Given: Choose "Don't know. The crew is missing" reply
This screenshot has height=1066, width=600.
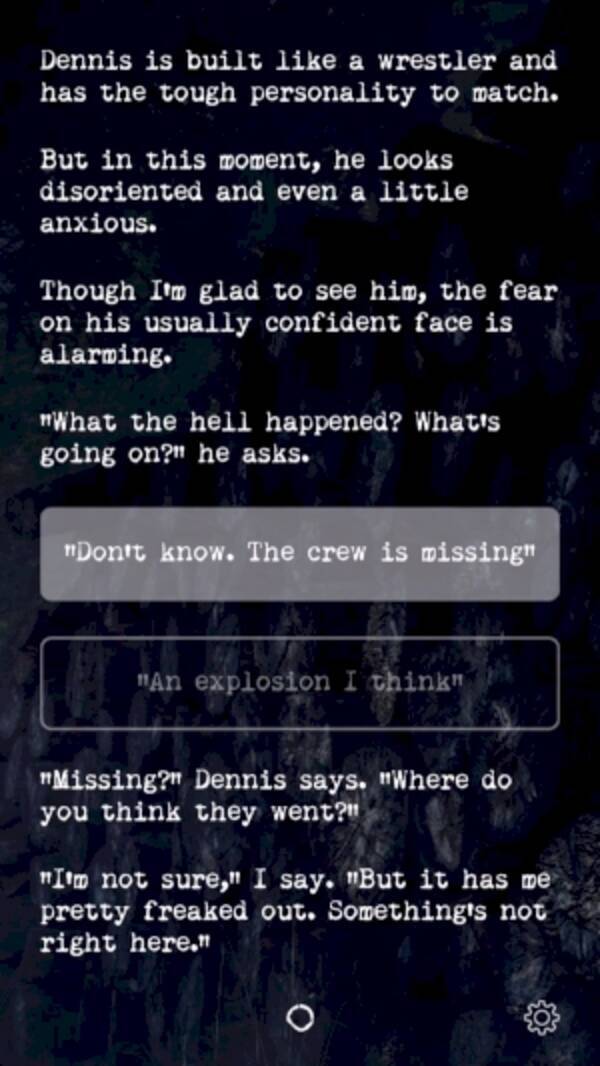Looking at the screenshot, I should click(x=299, y=553).
